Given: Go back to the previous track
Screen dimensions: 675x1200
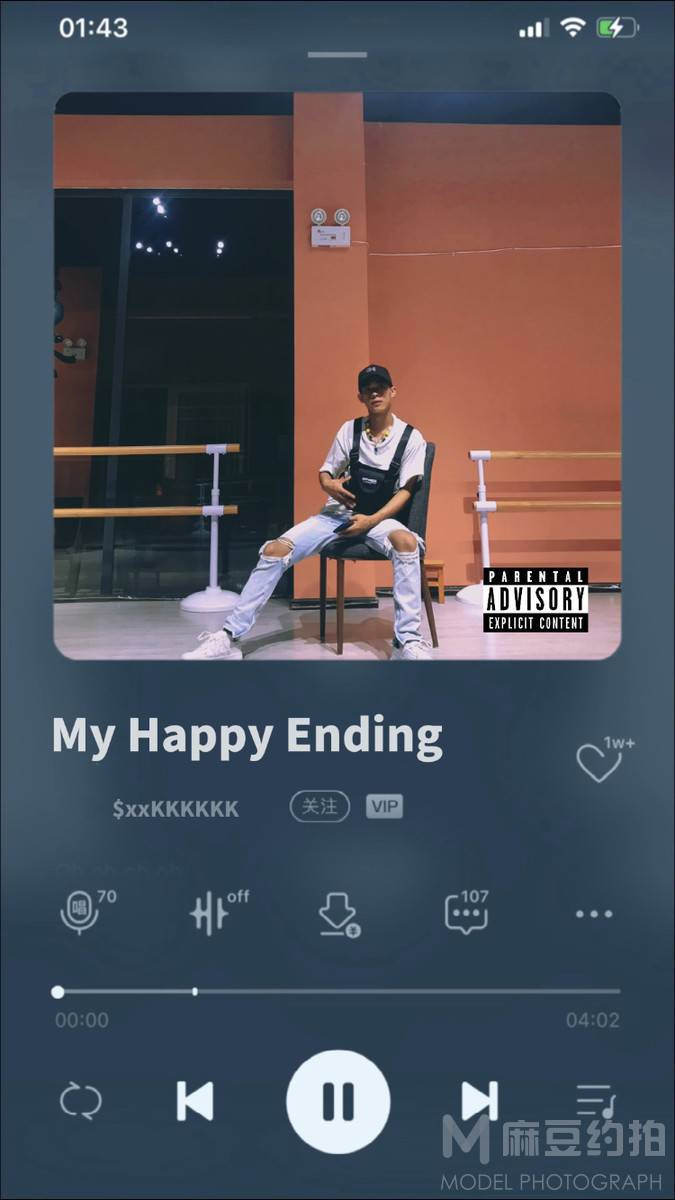Looking at the screenshot, I should (x=195, y=1101).
